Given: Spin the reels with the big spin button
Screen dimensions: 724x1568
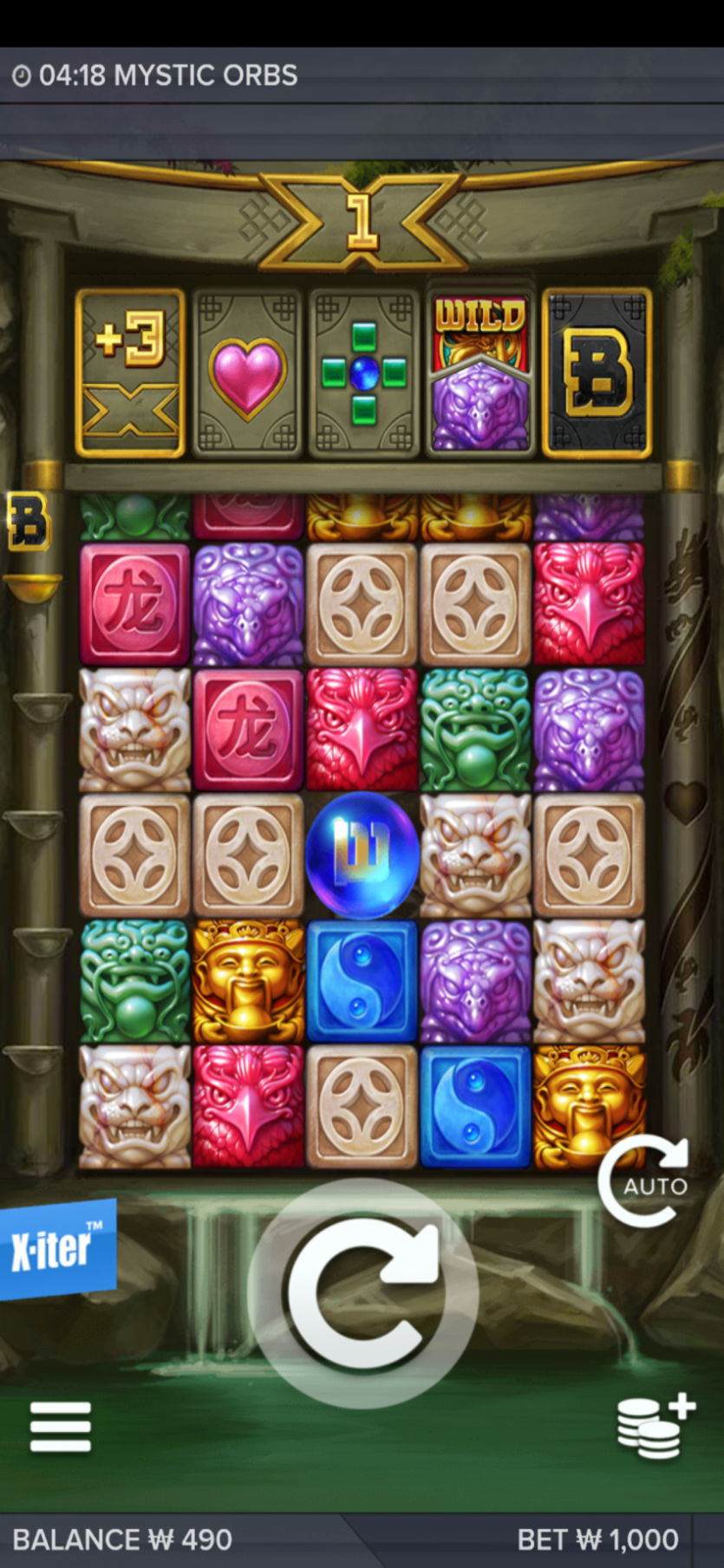Looking at the screenshot, I should [362, 1292].
